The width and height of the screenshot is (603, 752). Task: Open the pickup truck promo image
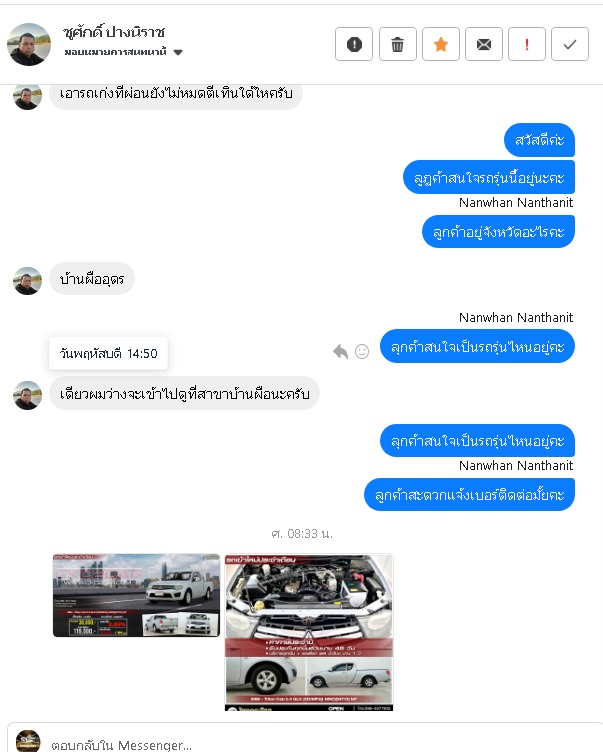[136, 595]
